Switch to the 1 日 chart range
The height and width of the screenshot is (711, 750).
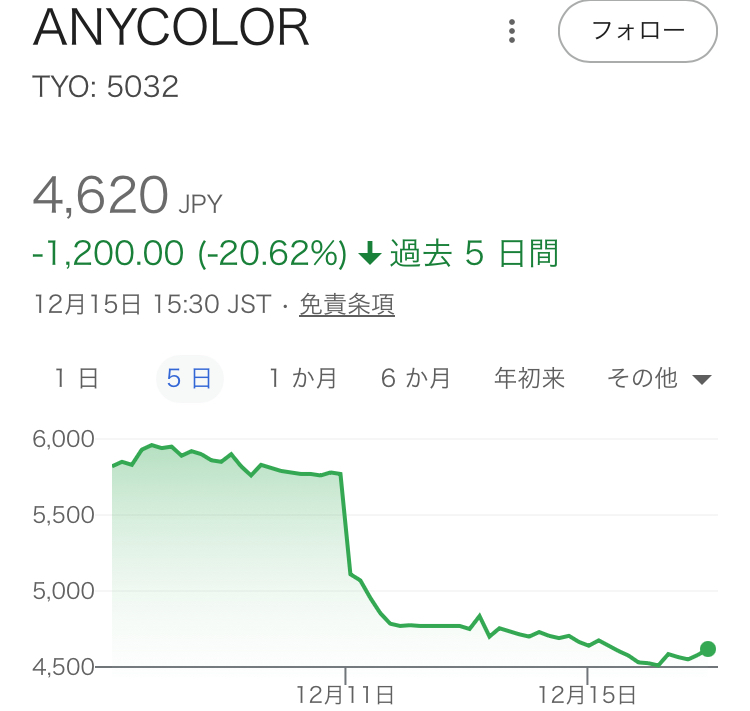76,378
